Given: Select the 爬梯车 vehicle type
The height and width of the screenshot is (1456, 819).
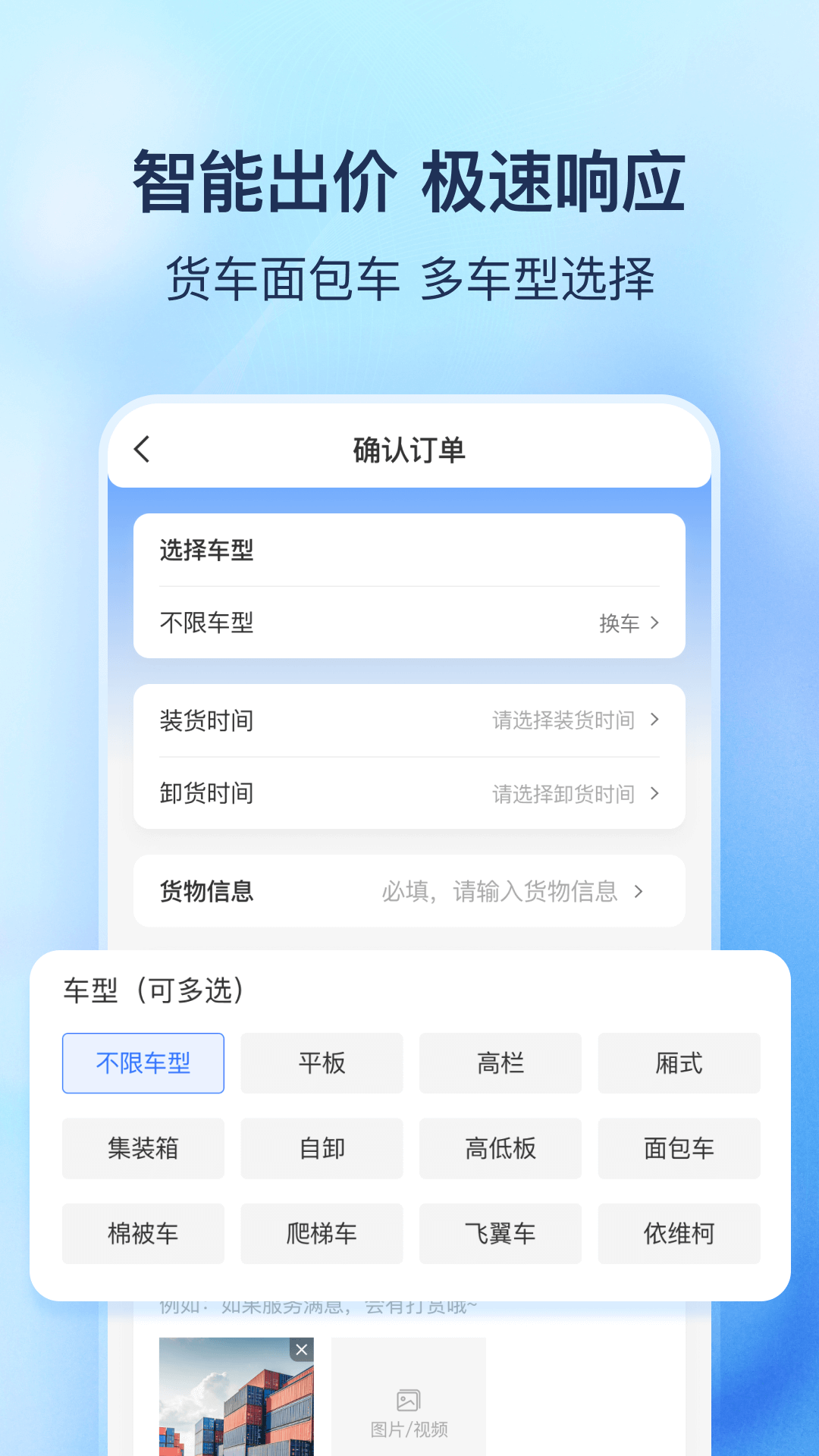Looking at the screenshot, I should 322,1234.
